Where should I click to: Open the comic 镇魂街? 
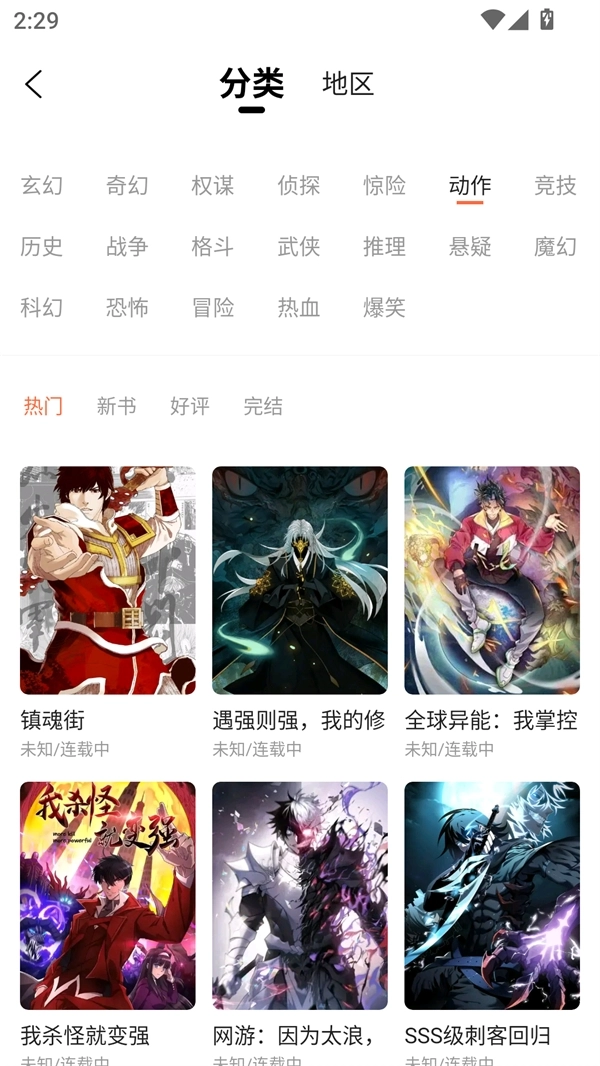click(108, 580)
